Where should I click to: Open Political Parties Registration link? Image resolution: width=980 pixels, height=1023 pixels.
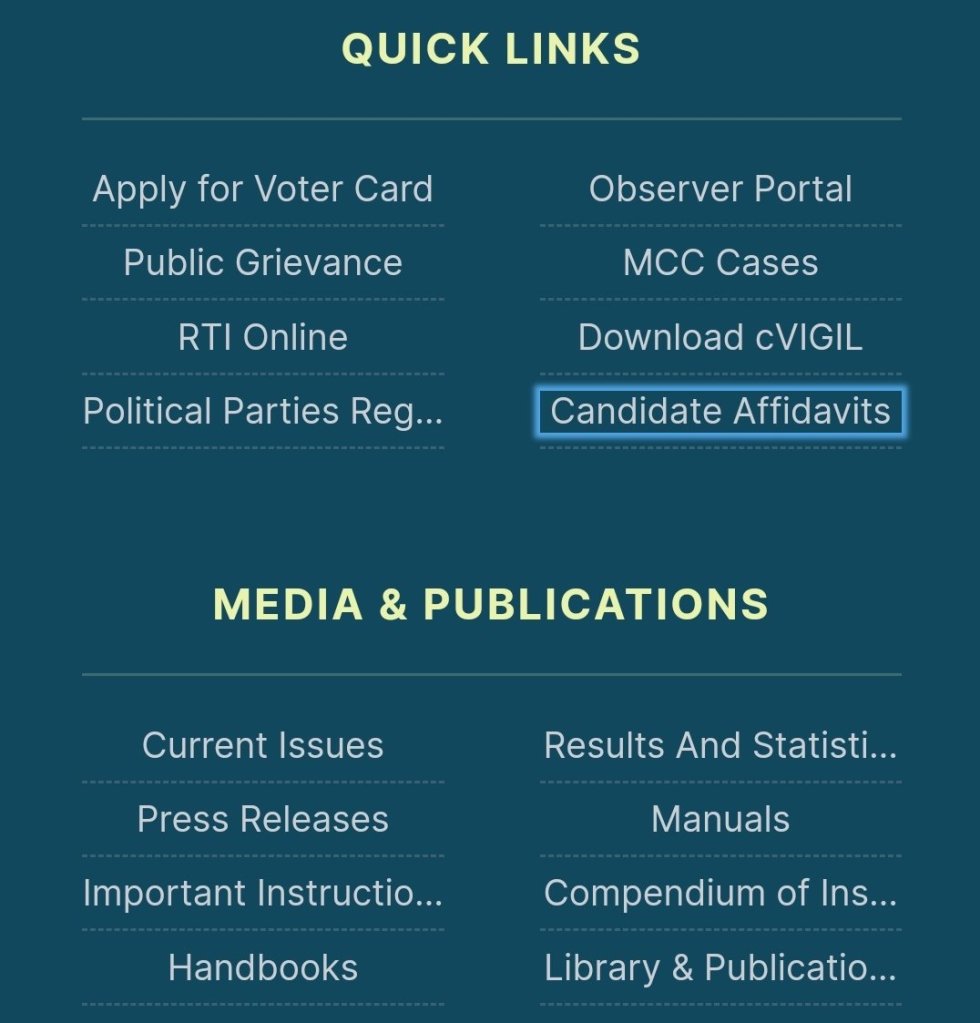tap(263, 411)
